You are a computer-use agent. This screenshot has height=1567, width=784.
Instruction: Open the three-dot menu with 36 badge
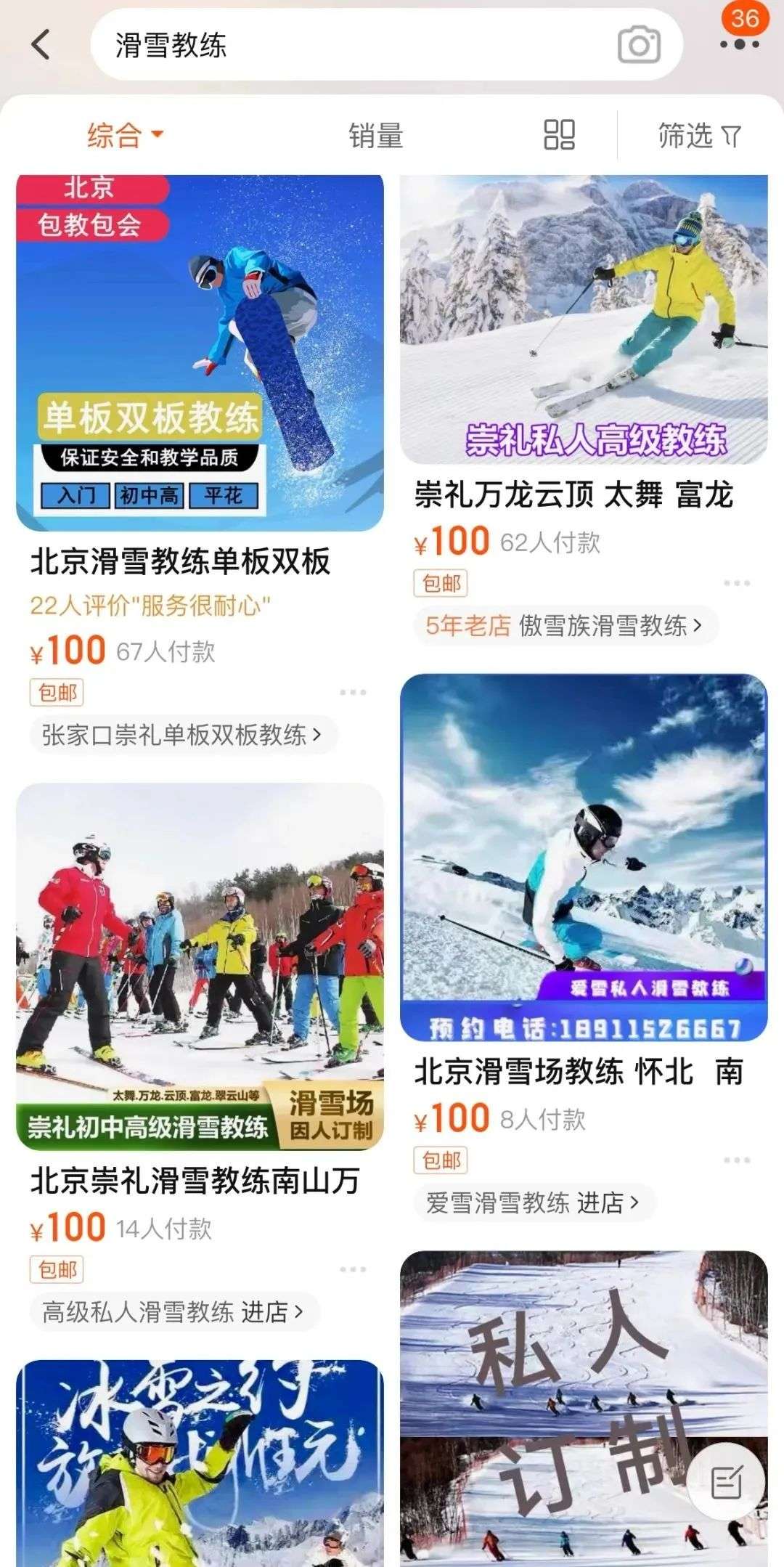tap(739, 44)
